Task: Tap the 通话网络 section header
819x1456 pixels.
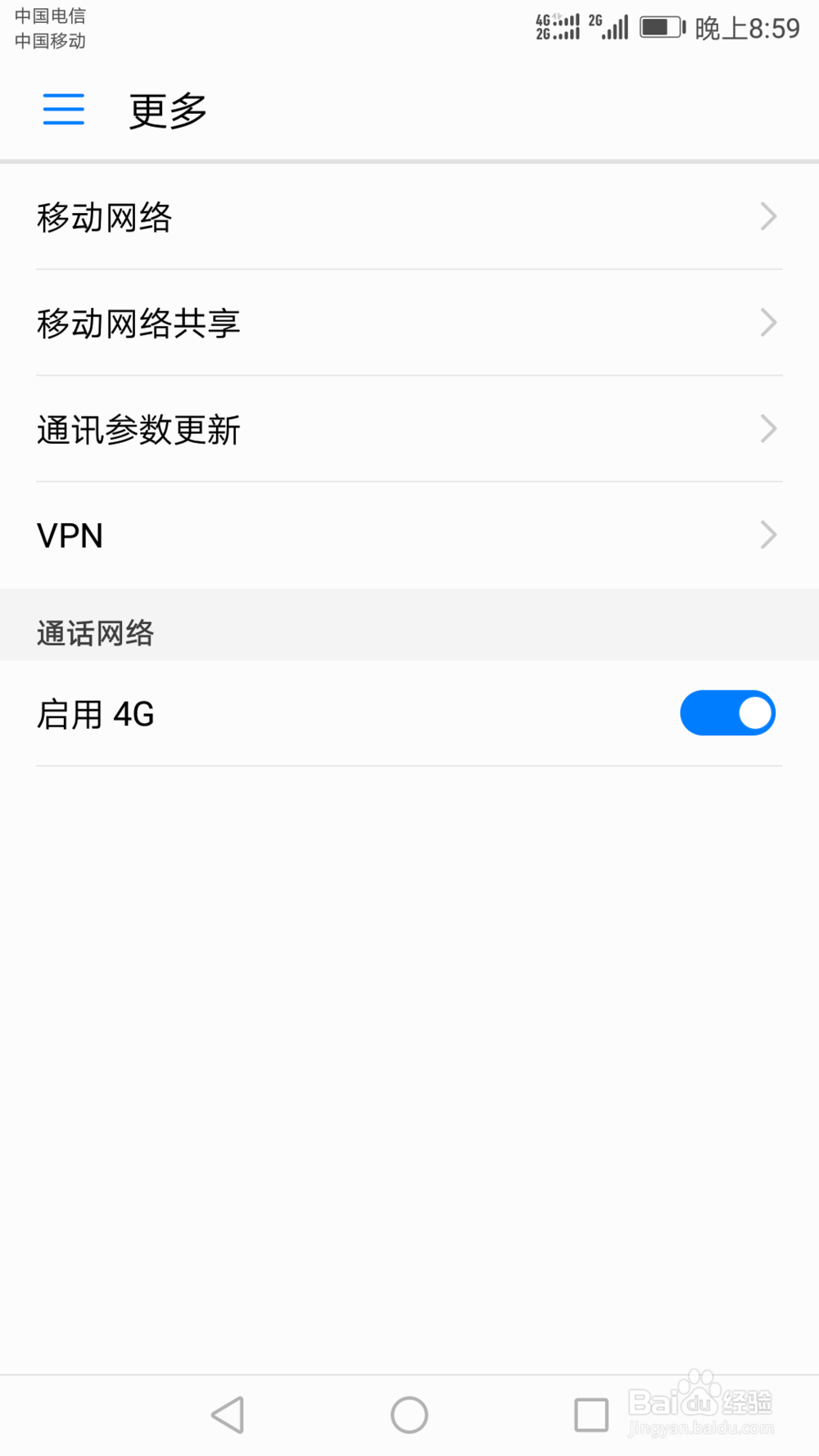Action: 95,633
